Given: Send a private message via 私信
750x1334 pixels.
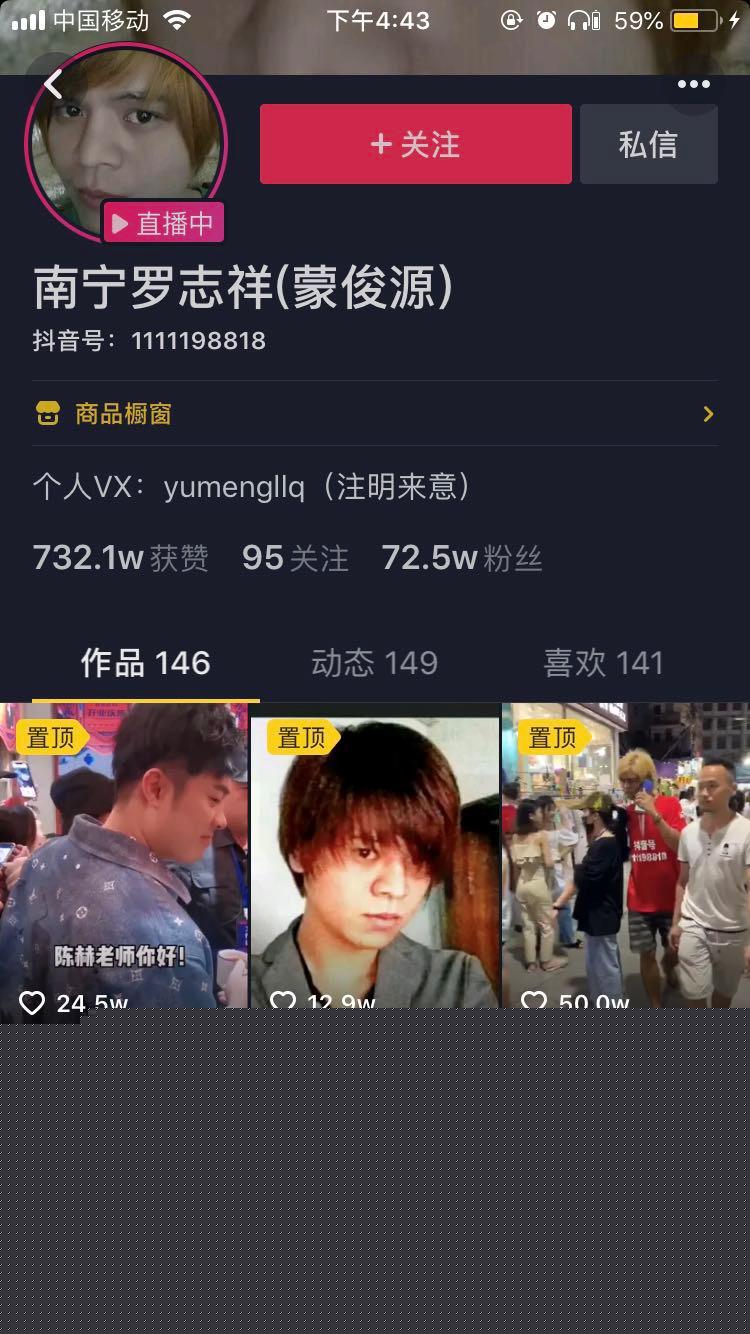Looking at the screenshot, I should tap(648, 144).
